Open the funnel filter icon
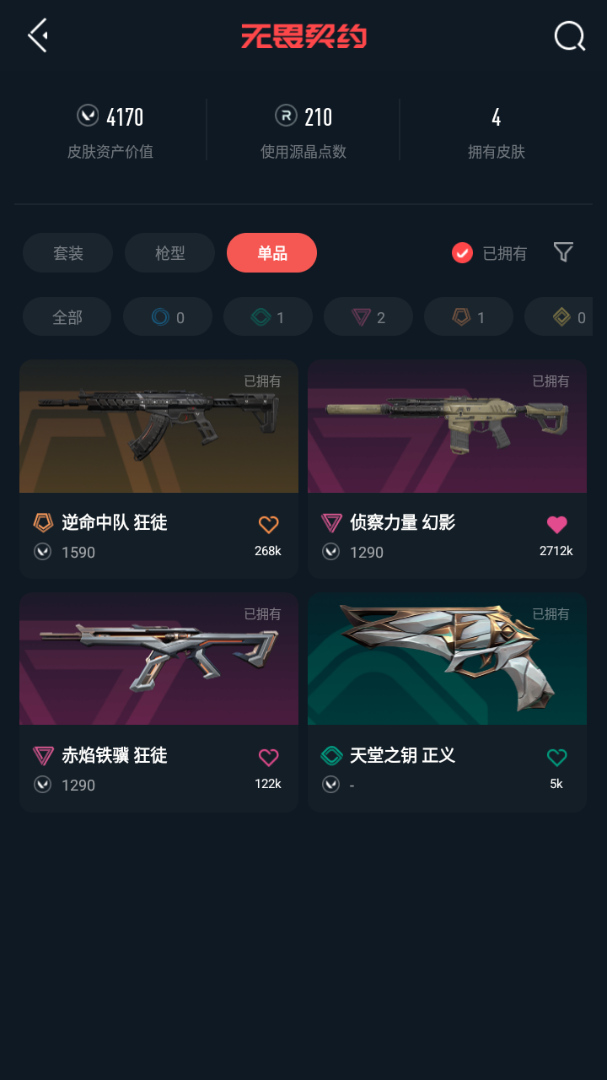607x1080 pixels. [x=564, y=252]
